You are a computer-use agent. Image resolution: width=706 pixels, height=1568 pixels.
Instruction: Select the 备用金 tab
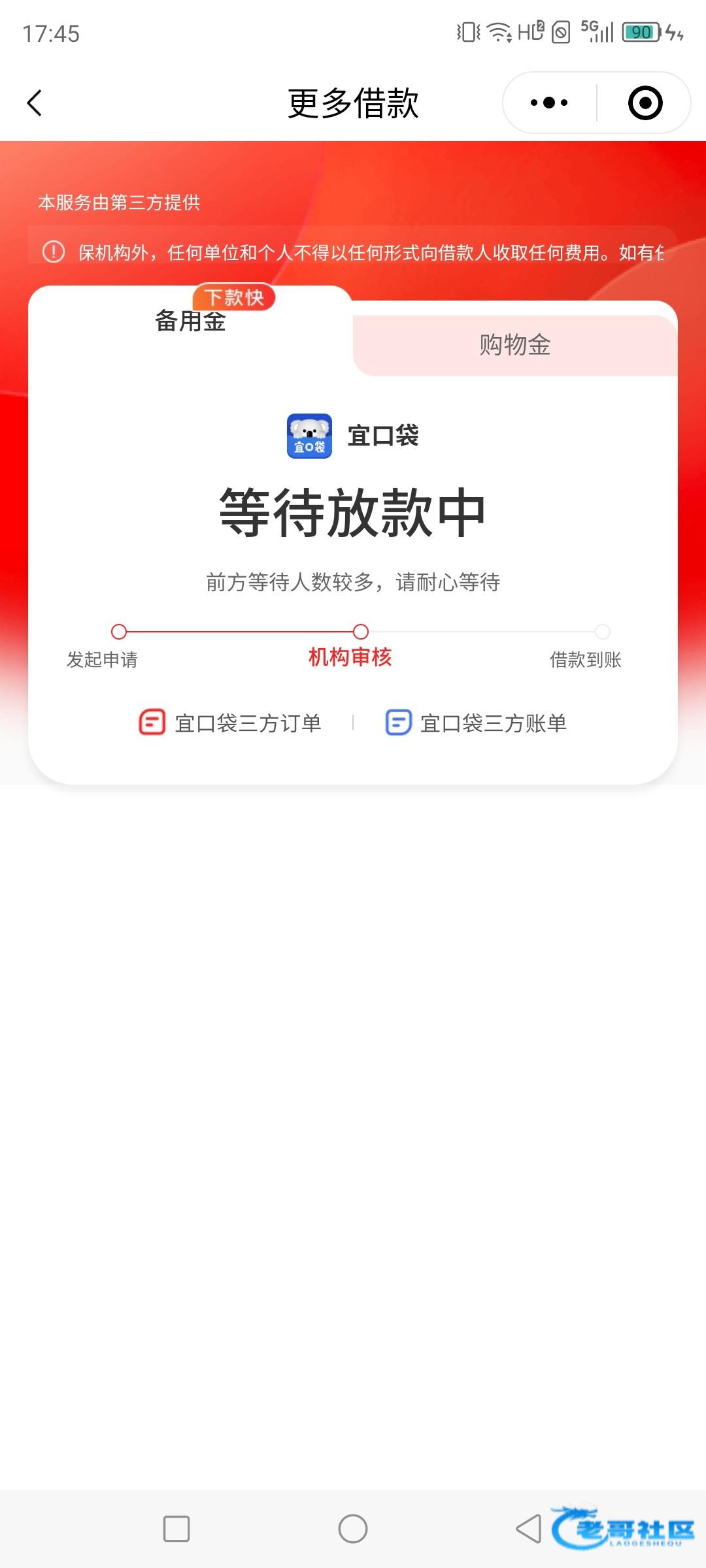click(190, 321)
